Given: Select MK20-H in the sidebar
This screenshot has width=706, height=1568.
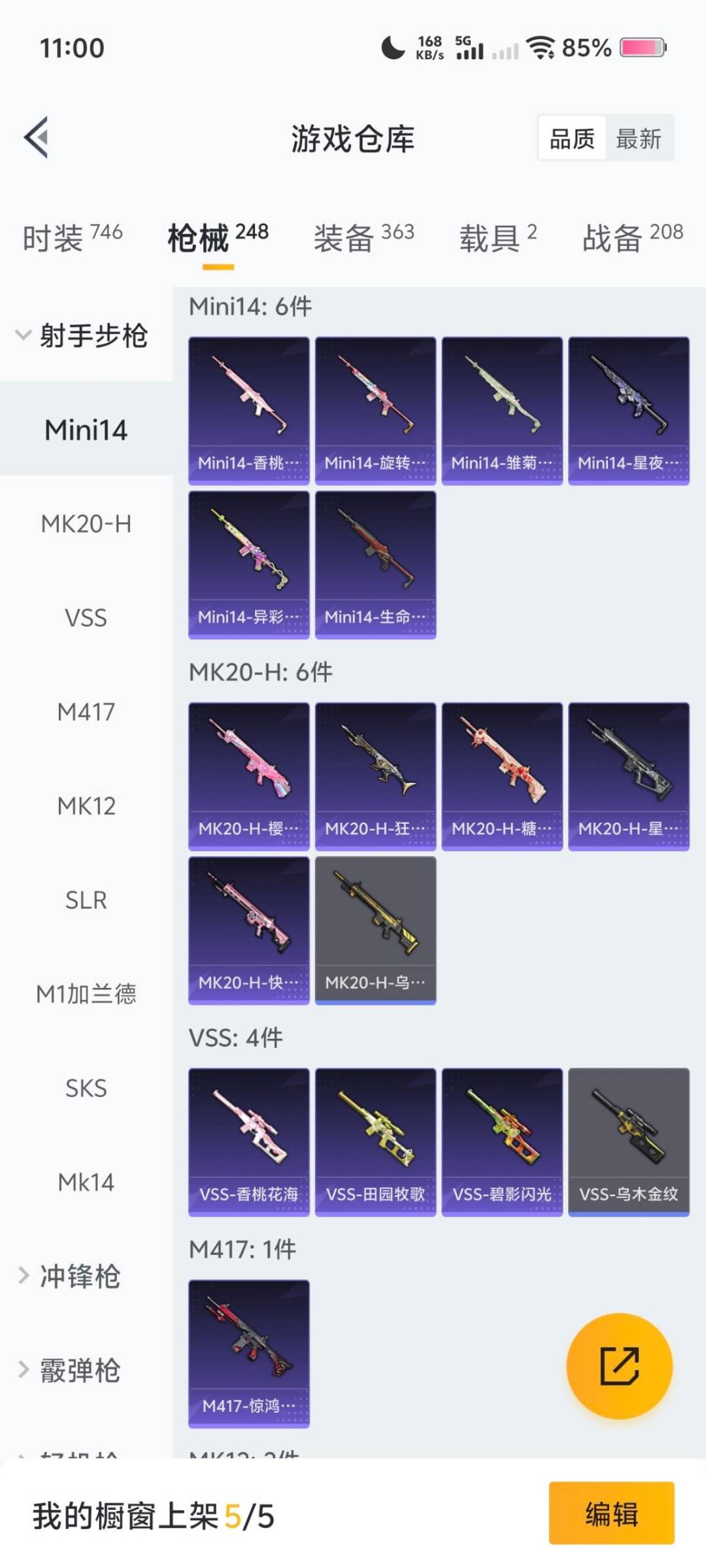Looking at the screenshot, I should click(x=86, y=524).
